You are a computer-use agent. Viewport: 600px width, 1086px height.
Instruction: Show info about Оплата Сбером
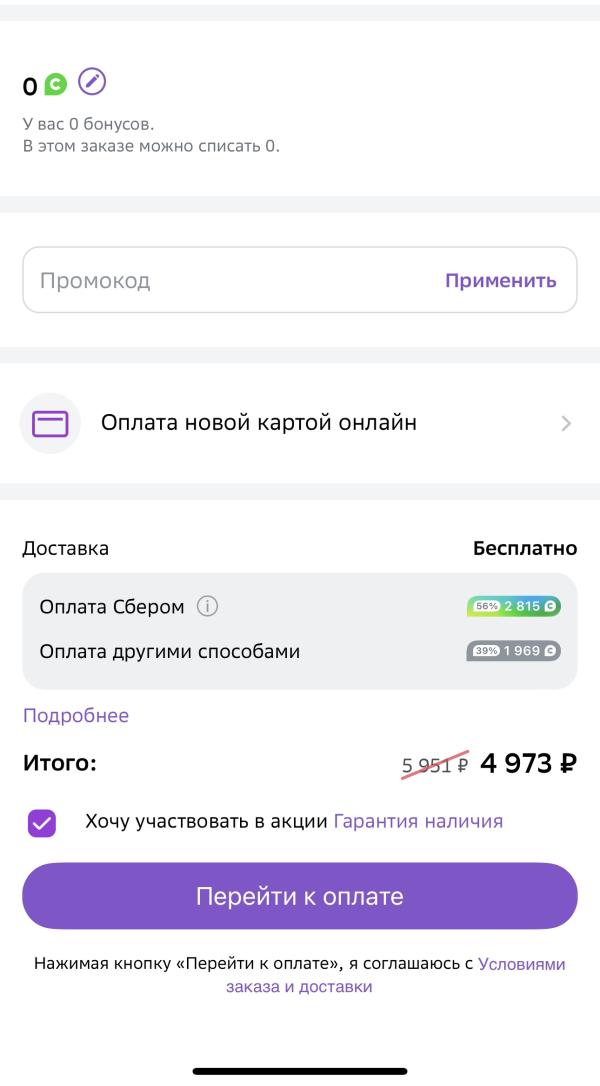(x=208, y=607)
